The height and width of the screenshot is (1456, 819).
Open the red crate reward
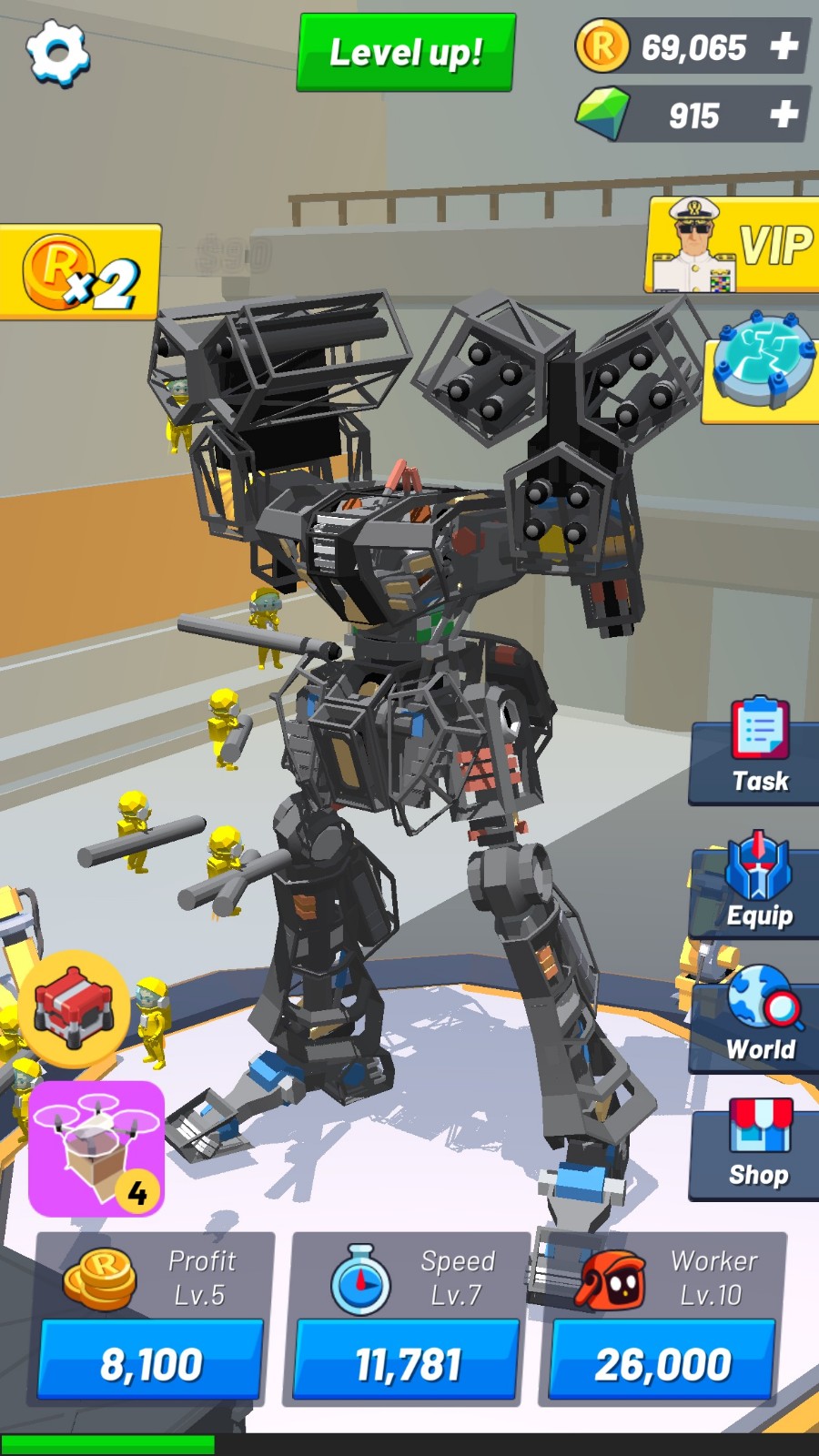(74, 1008)
